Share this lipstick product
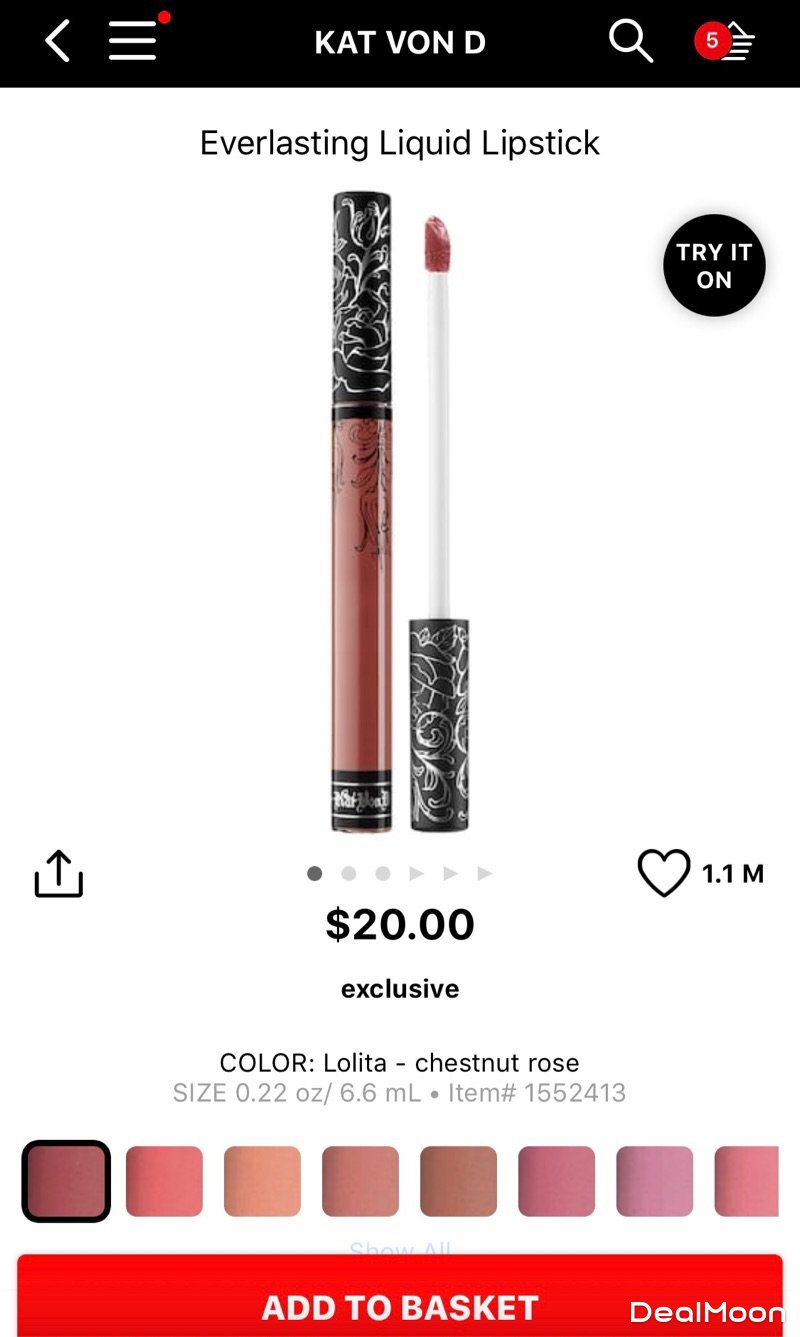Screen dimensions: 800x1337 pyautogui.click(x=59, y=874)
